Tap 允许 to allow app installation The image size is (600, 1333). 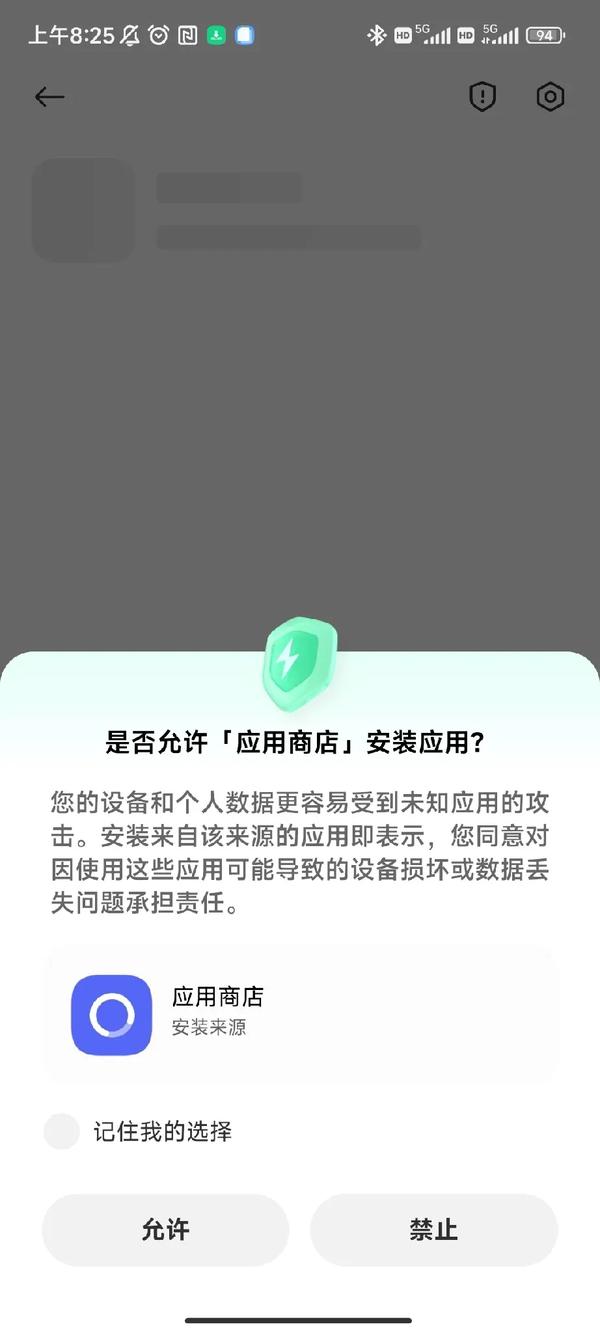(x=165, y=1230)
